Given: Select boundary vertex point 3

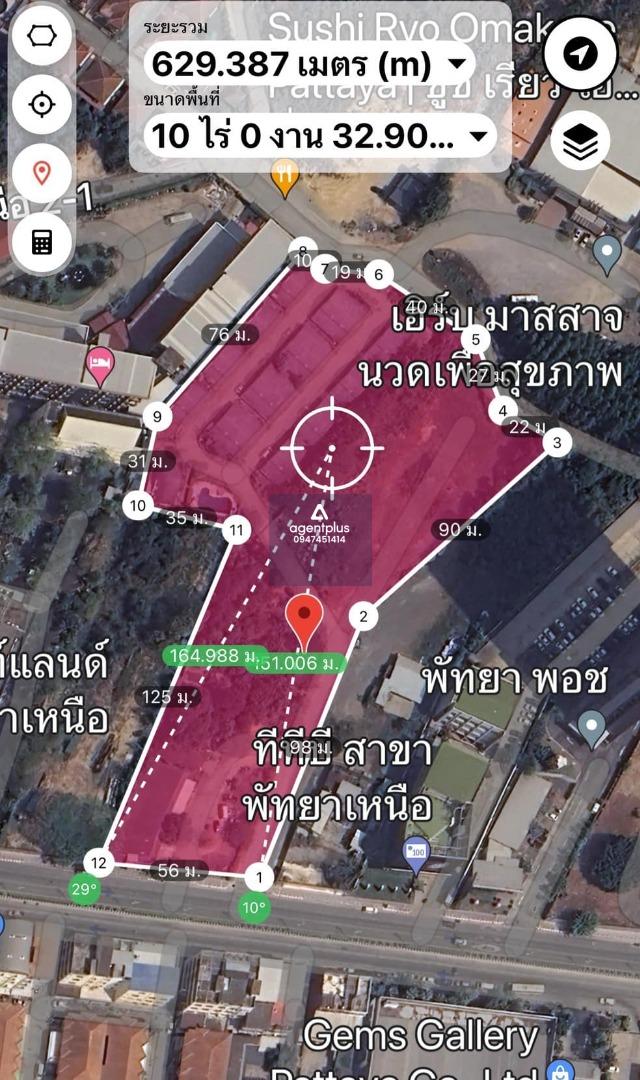Looking at the screenshot, I should [558, 442].
